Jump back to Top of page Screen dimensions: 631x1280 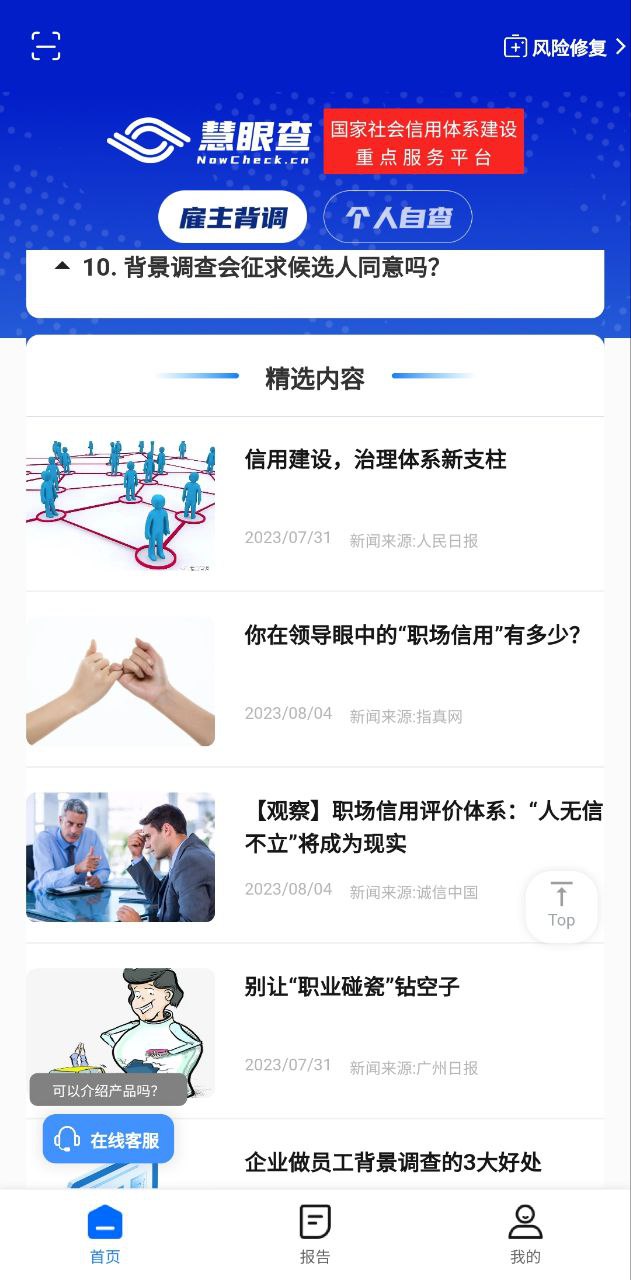click(x=561, y=906)
